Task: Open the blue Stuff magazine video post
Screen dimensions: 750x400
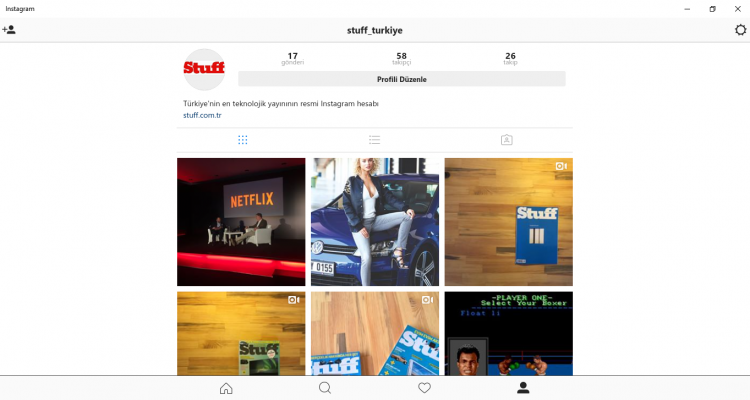Action: [x=508, y=222]
